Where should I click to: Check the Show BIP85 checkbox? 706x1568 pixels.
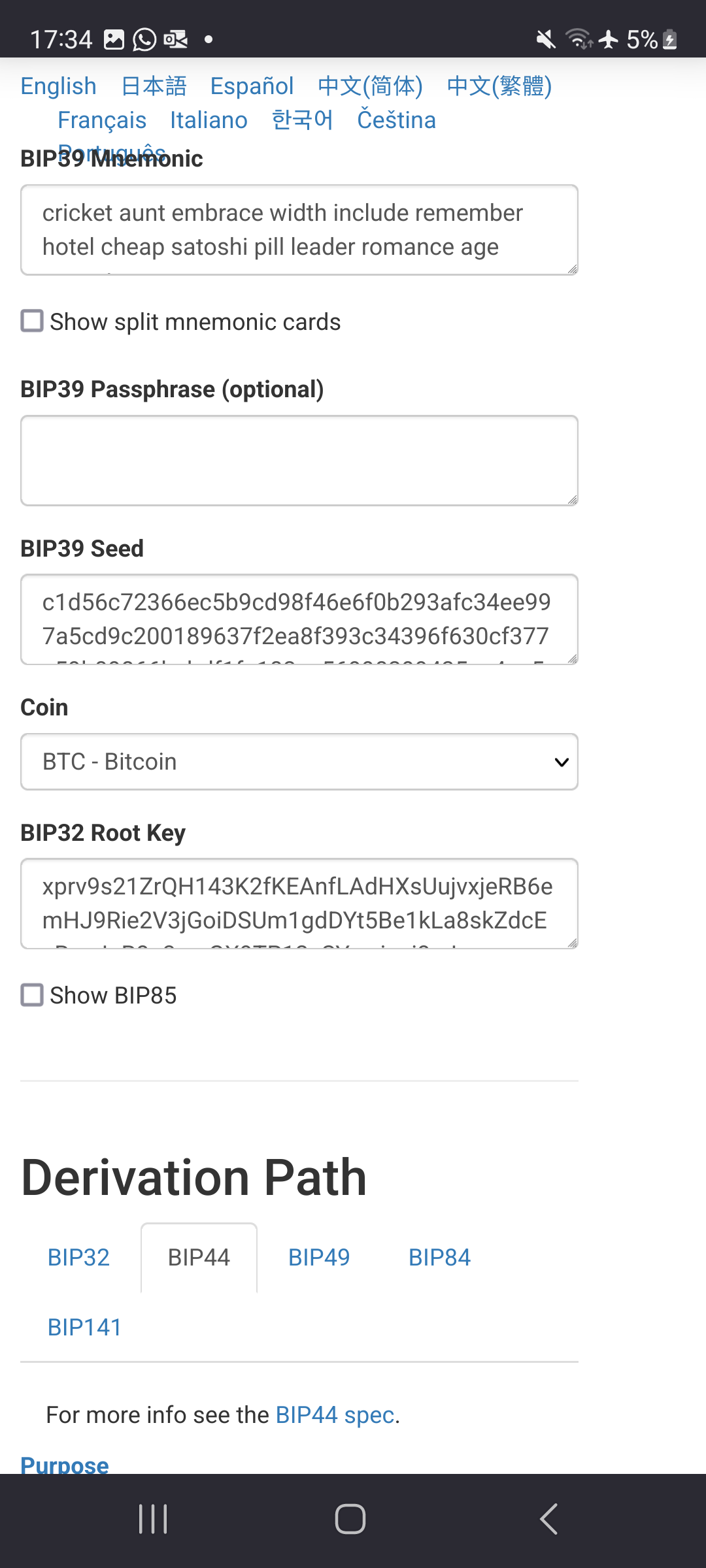point(32,995)
